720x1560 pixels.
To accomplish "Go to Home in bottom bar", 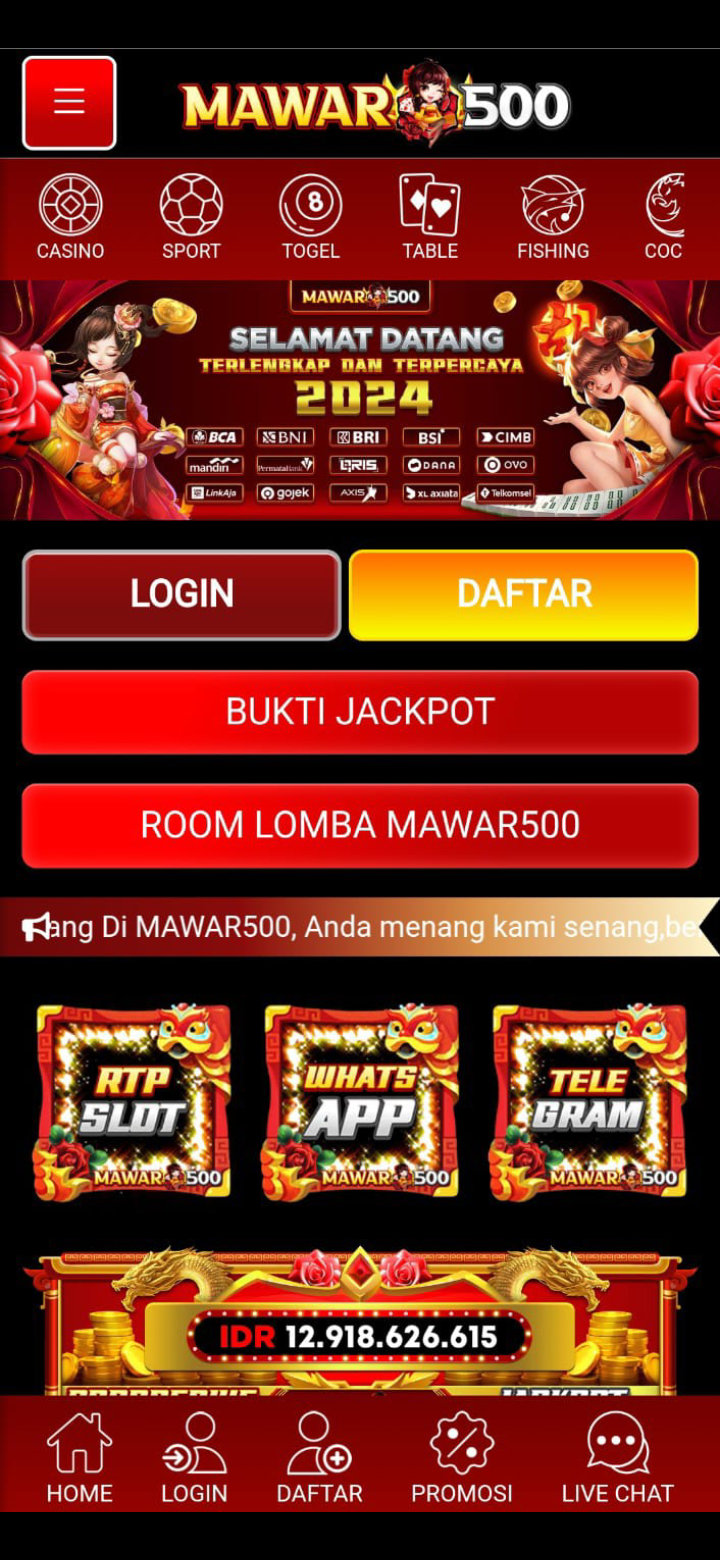I will tap(79, 1457).
